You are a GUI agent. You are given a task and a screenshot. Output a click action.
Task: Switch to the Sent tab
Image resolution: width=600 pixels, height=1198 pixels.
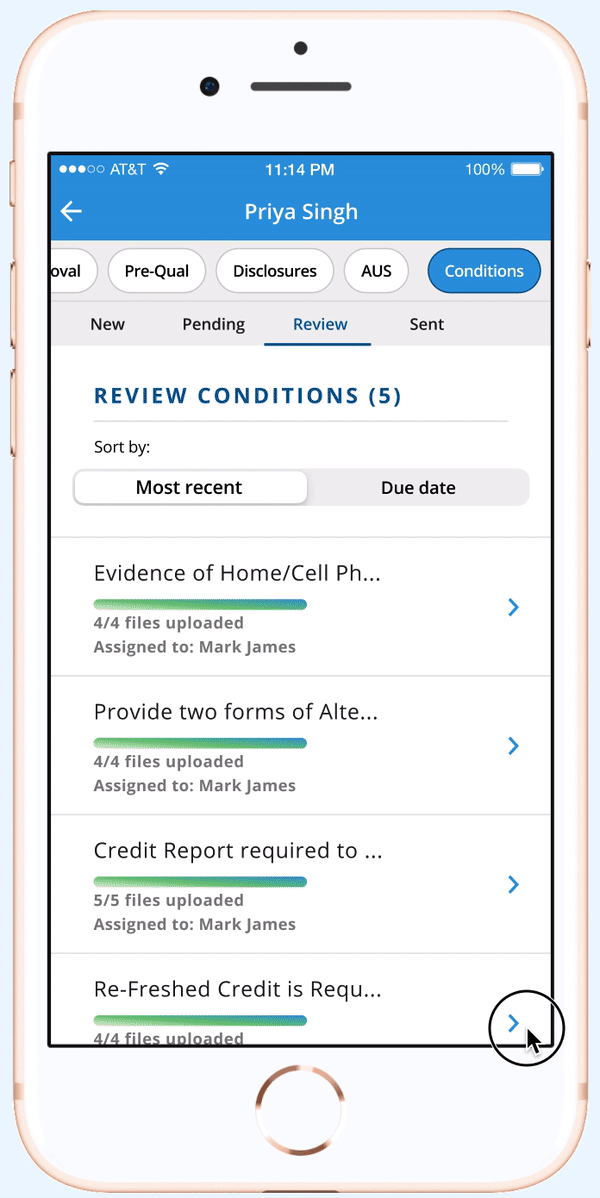(427, 324)
